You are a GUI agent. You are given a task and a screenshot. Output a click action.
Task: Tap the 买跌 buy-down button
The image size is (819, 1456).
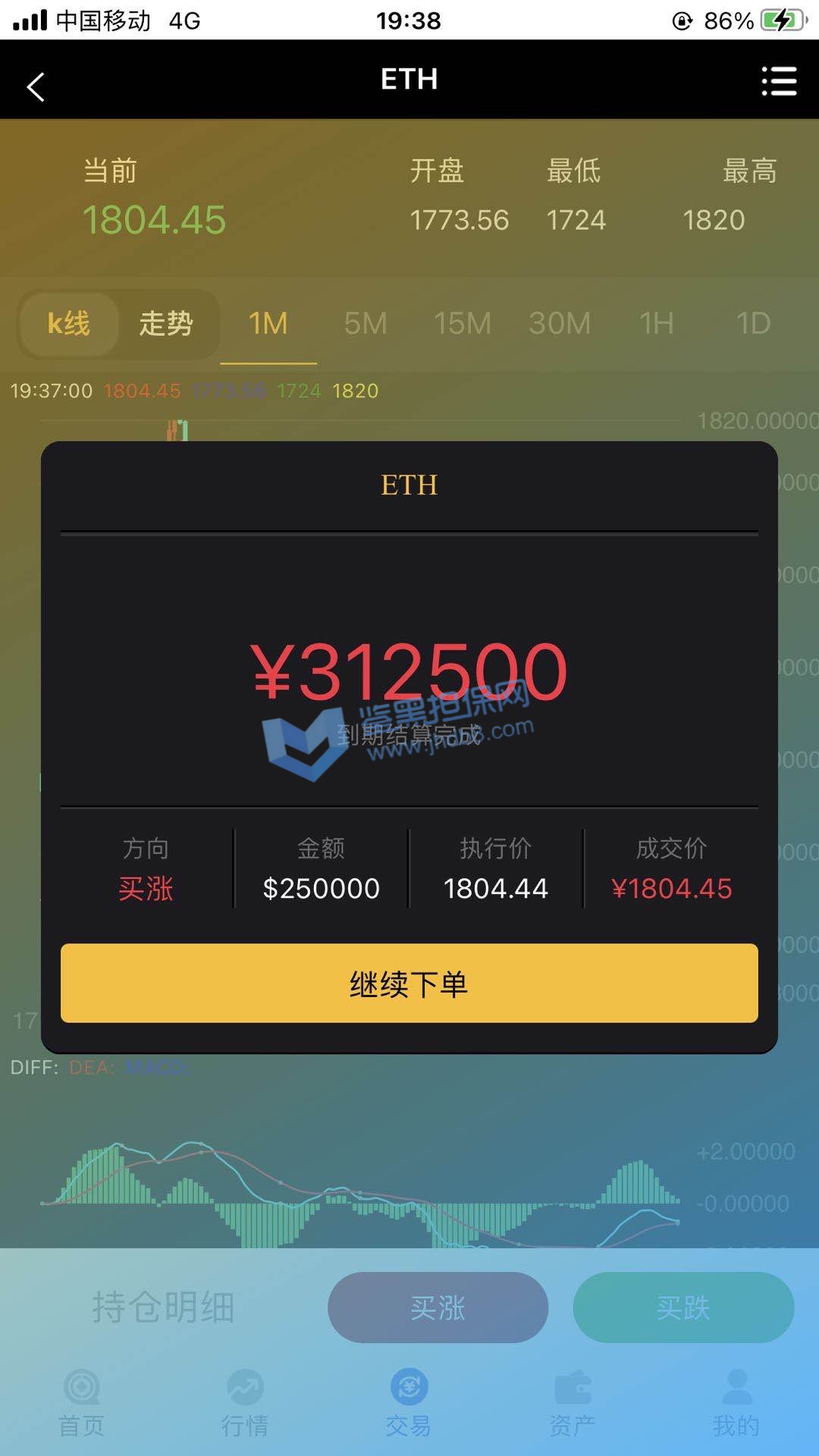click(x=683, y=1307)
